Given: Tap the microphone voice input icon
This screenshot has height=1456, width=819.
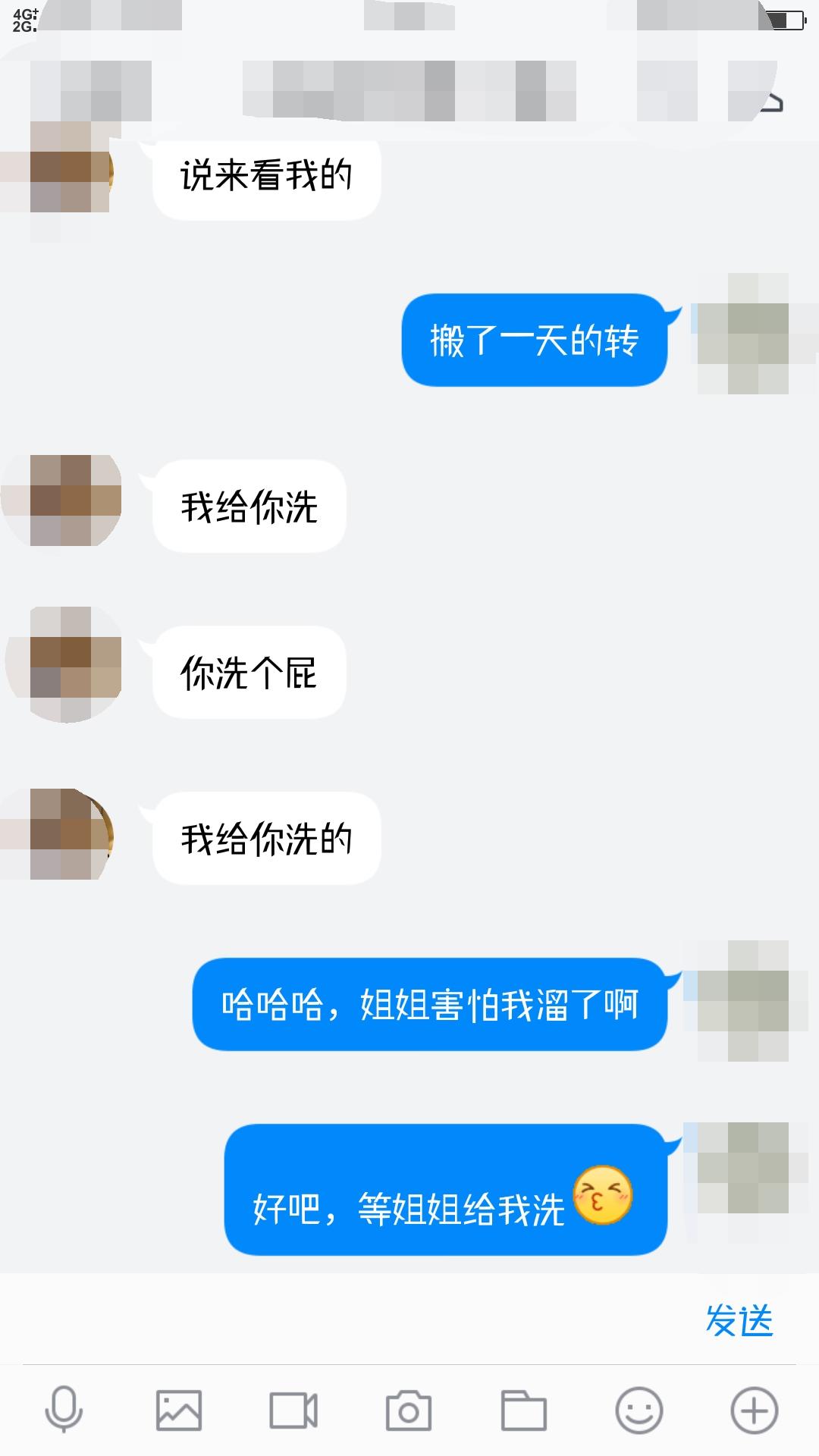Looking at the screenshot, I should tap(64, 1410).
